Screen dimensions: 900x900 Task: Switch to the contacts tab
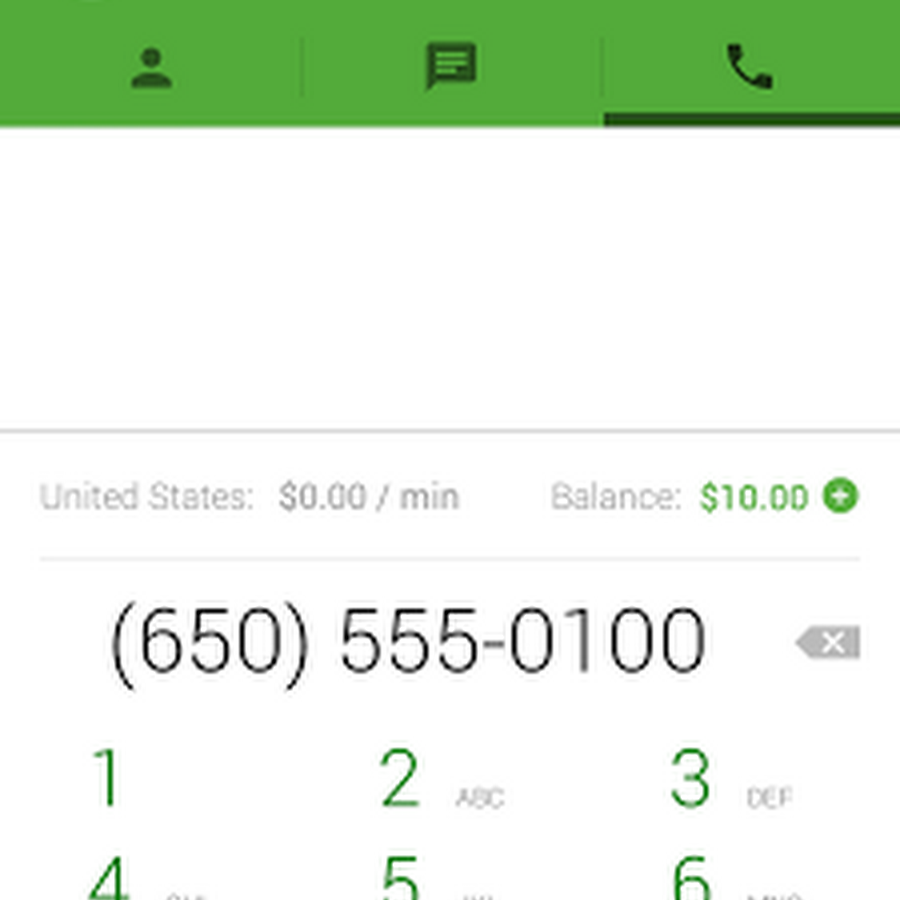click(151, 68)
